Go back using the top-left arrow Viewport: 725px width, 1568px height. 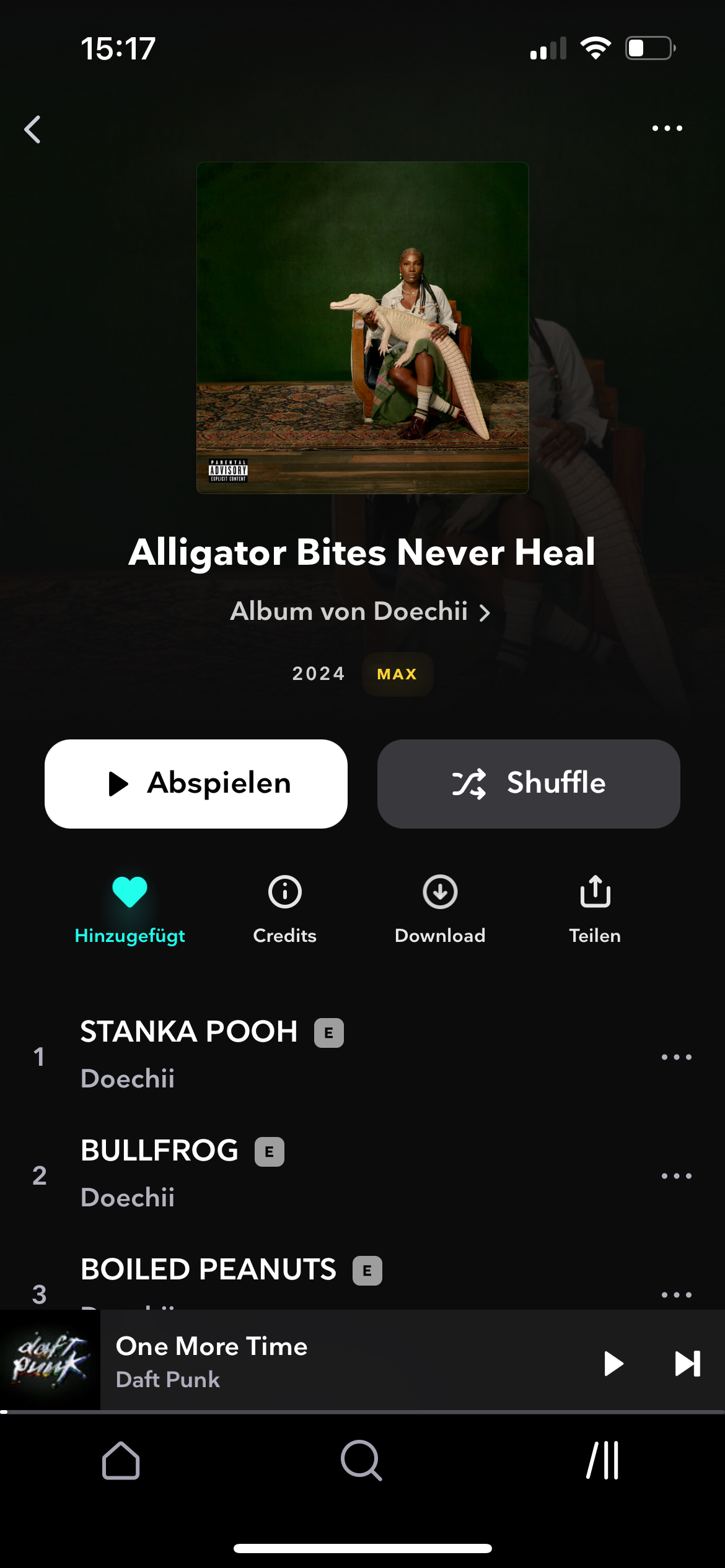click(33, 129)
